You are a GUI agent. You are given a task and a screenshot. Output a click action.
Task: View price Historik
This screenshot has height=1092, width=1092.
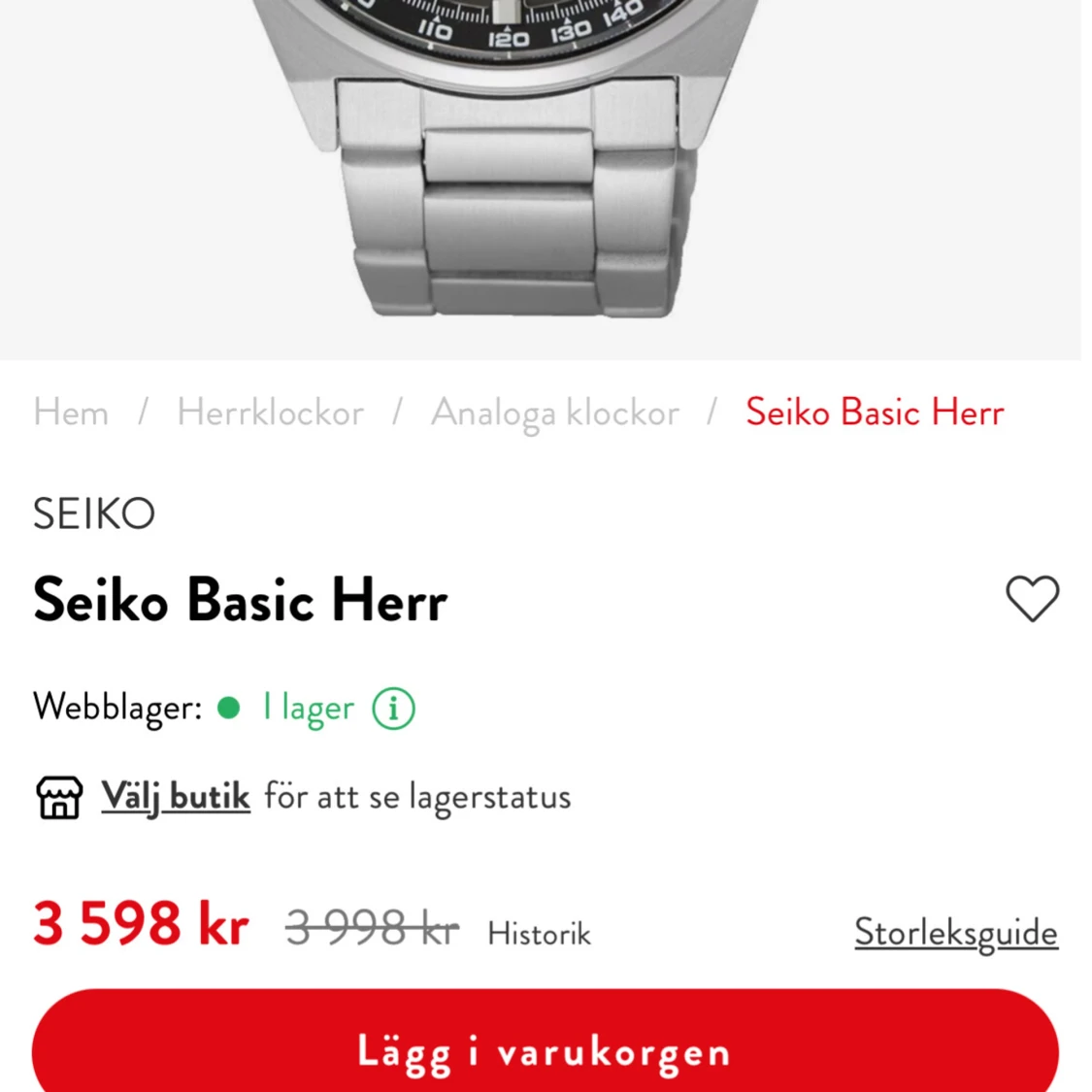point(539,934)
